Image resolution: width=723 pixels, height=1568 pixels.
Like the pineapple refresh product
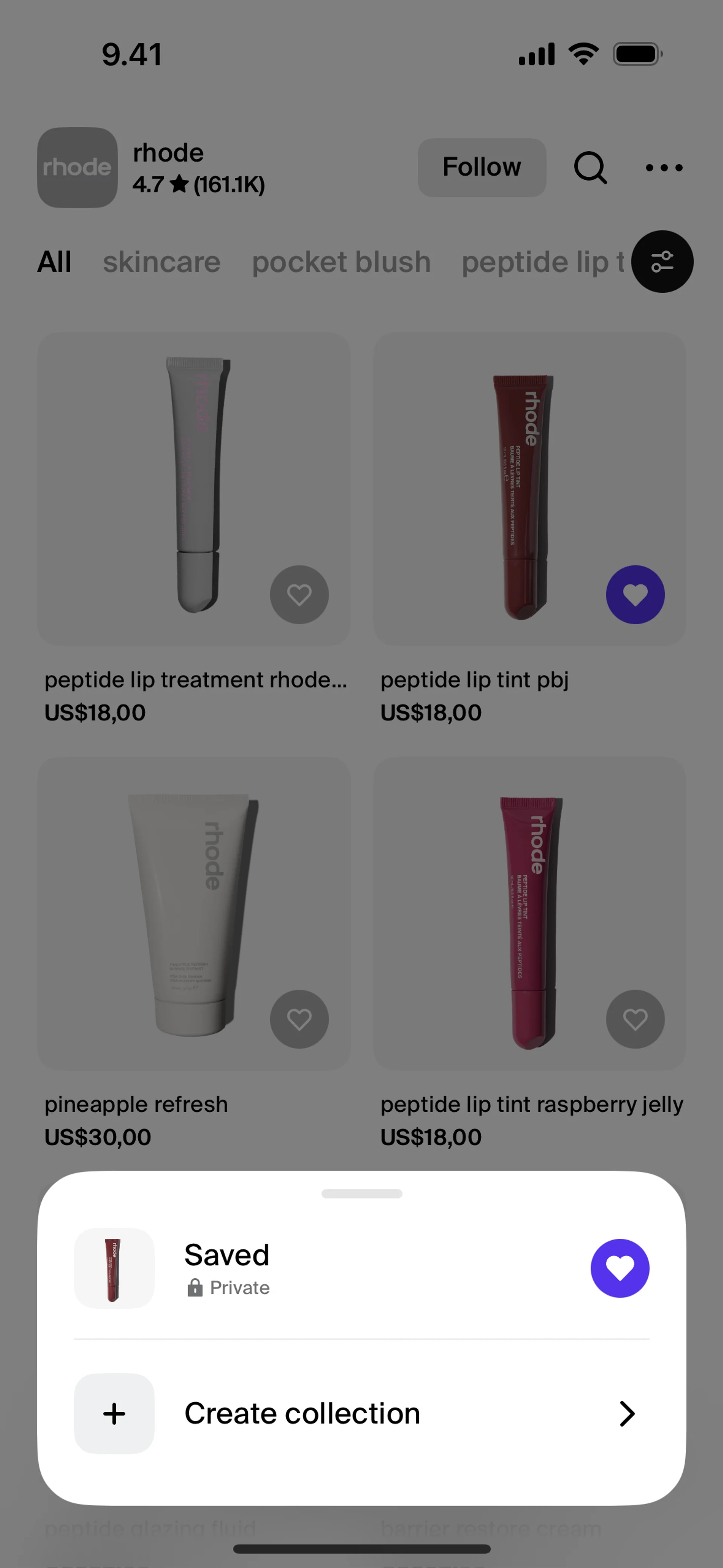[x=299, y=1019]
